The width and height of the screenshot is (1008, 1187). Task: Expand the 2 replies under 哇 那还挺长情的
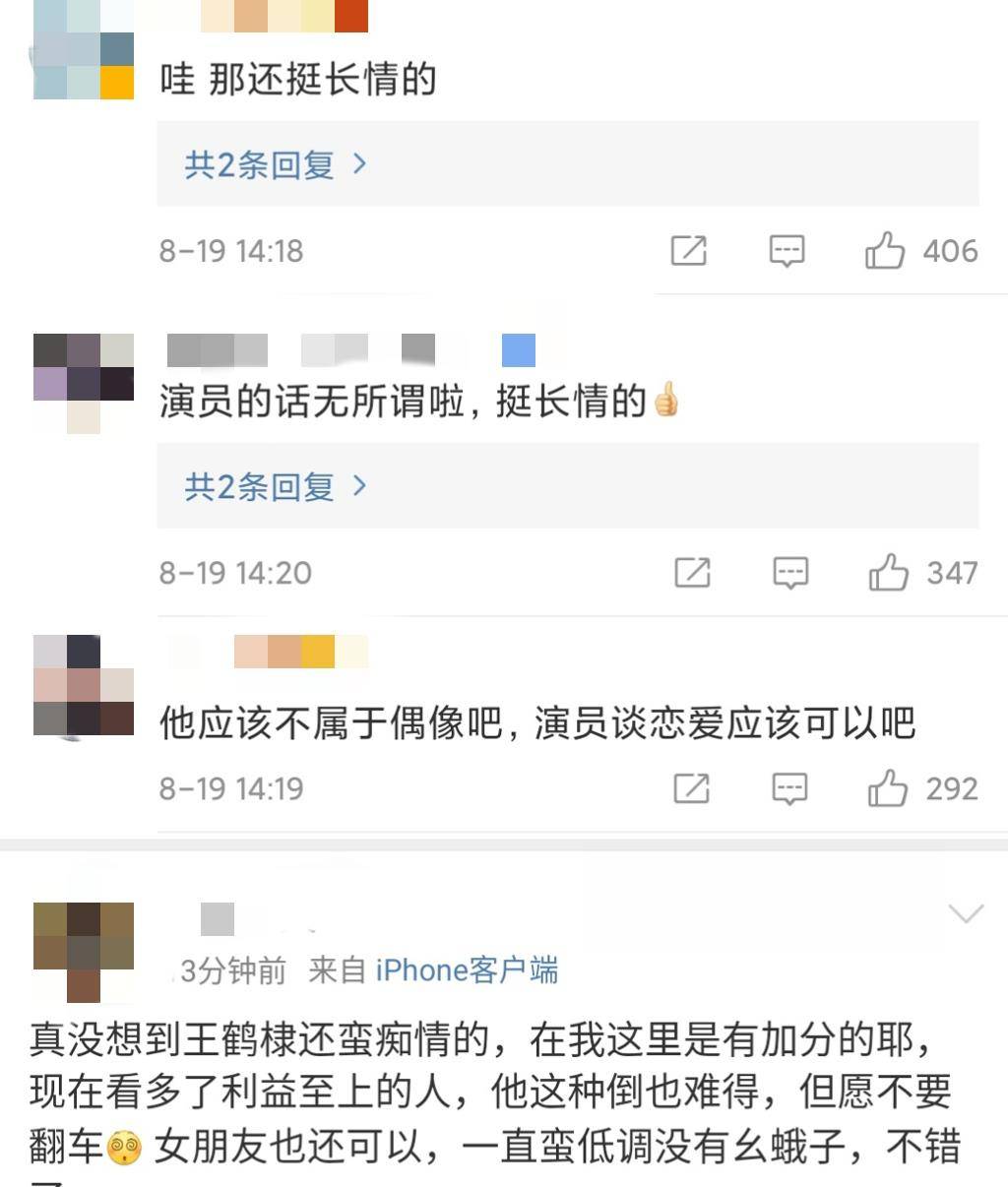275,164
